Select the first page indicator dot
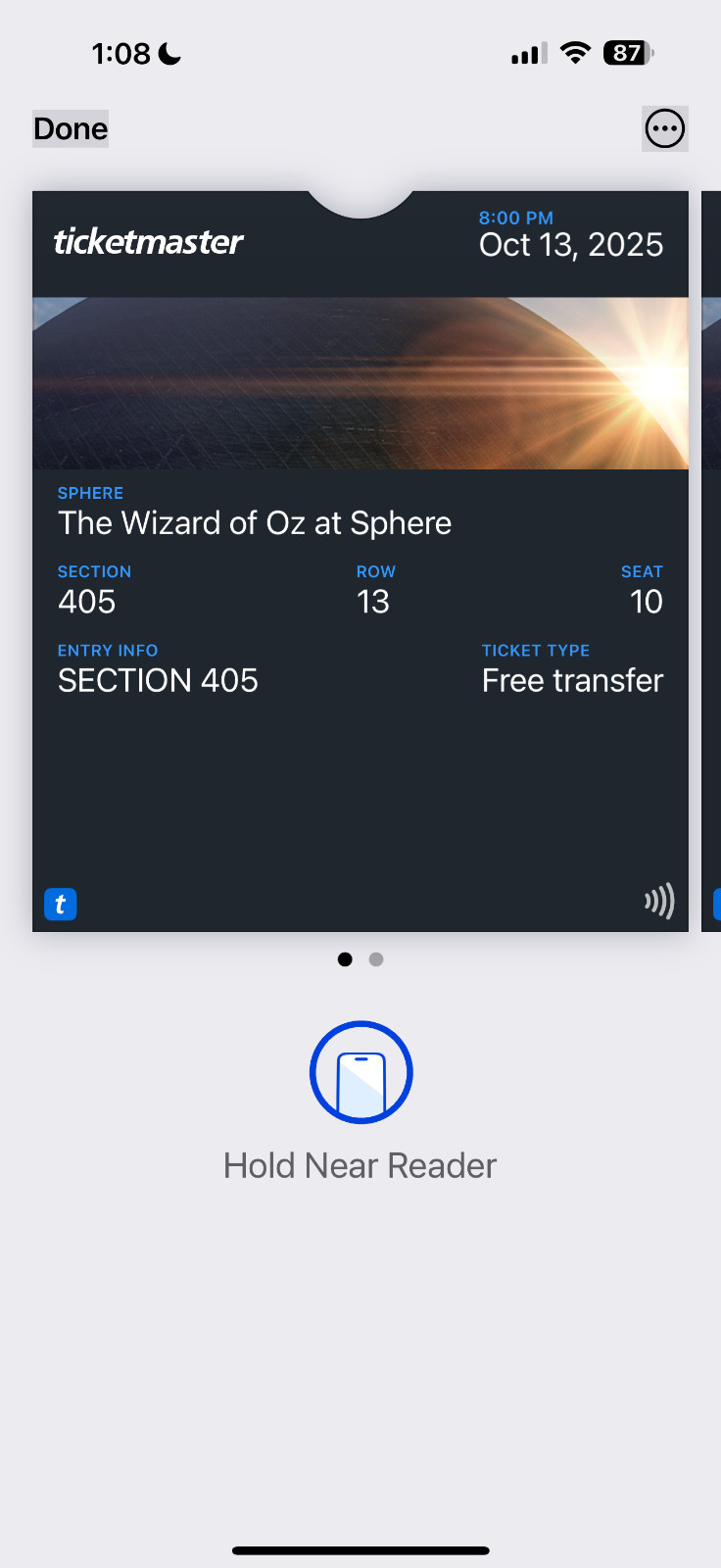Image resolution: width=721 pixels, height=1568 pixels. point(345,959)
